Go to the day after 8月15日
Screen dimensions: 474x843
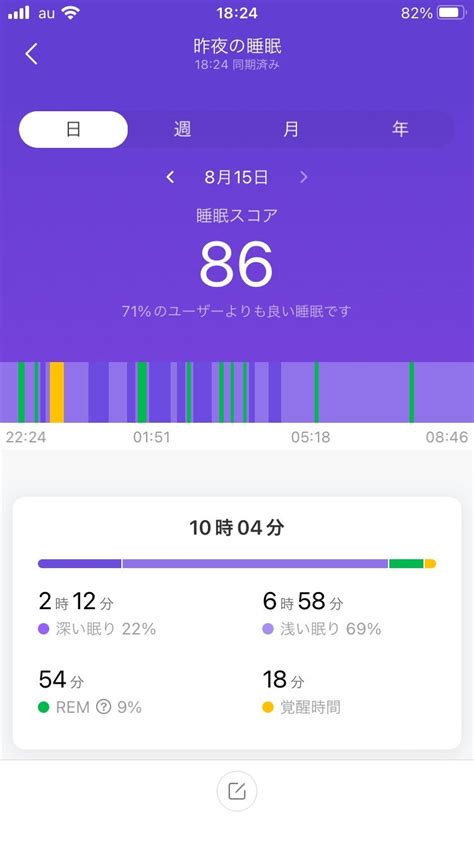(x=304, y=177)
